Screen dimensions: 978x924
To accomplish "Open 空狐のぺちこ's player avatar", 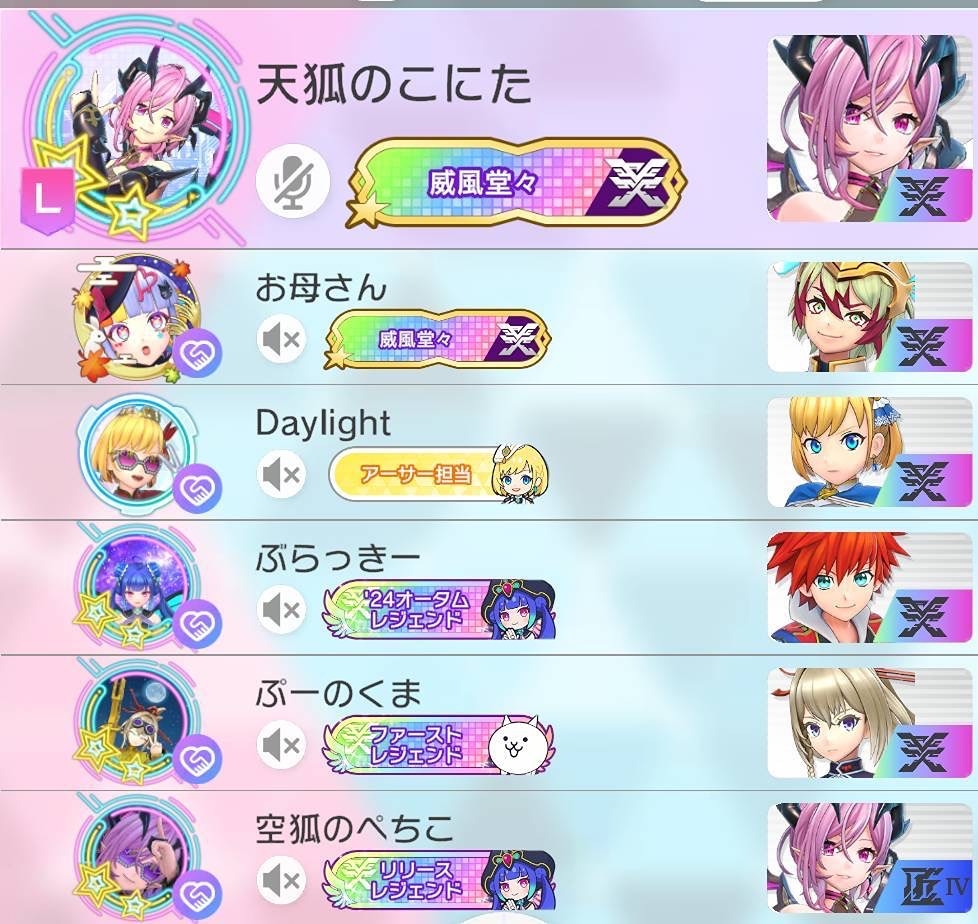I will click(137, 860).
